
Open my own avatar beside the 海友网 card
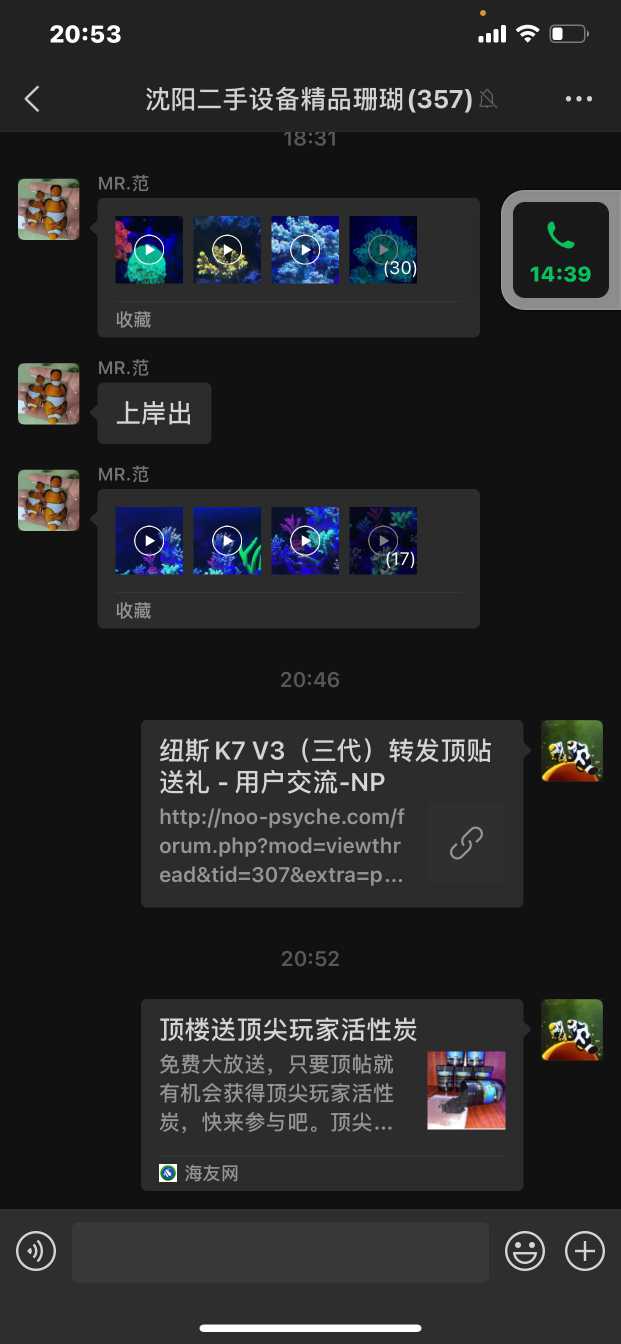coord(572,1030)
